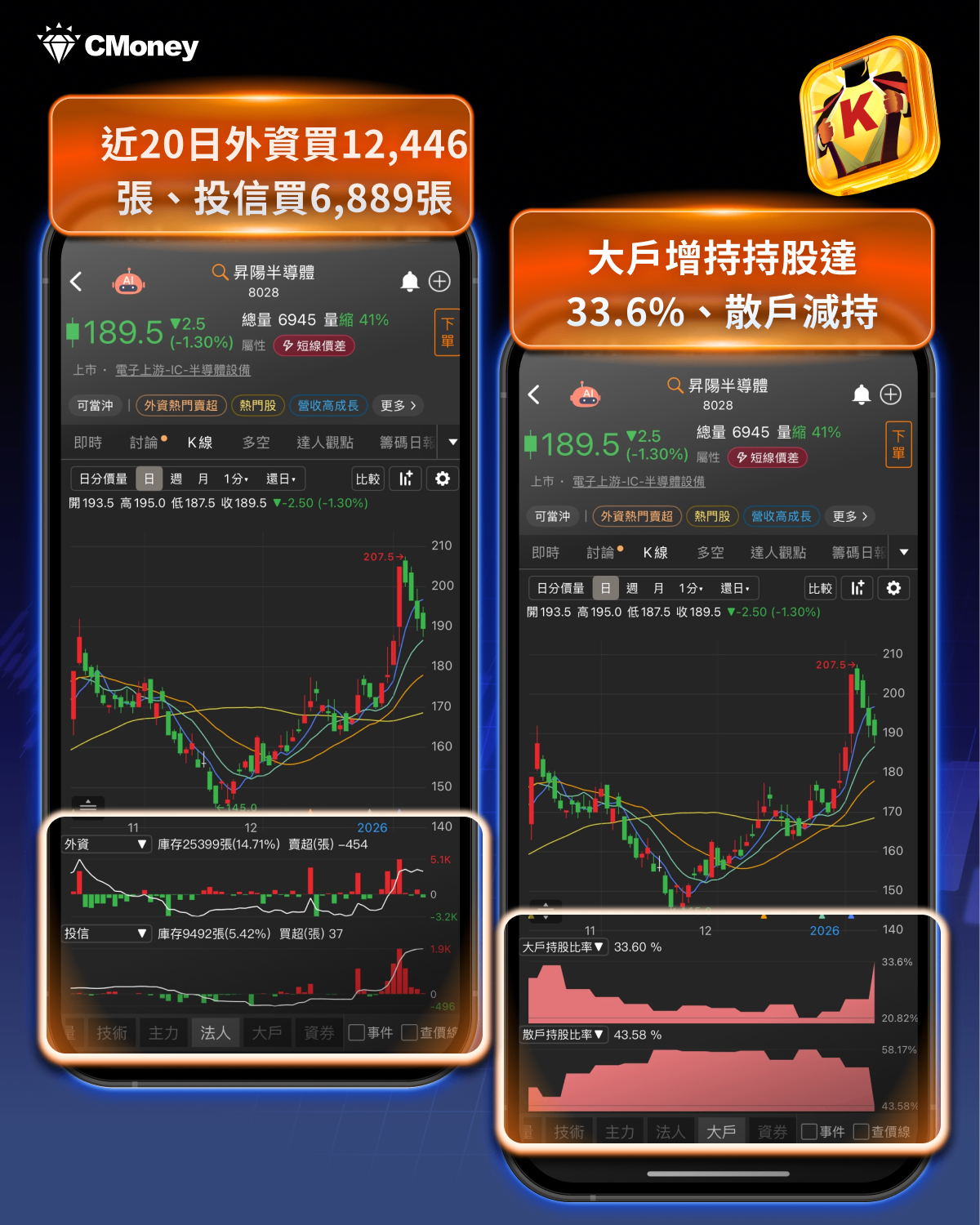Switch to the 討論 tab
Image resolution: width=980 pixels, height=1225 pixels.
point(145,442)
